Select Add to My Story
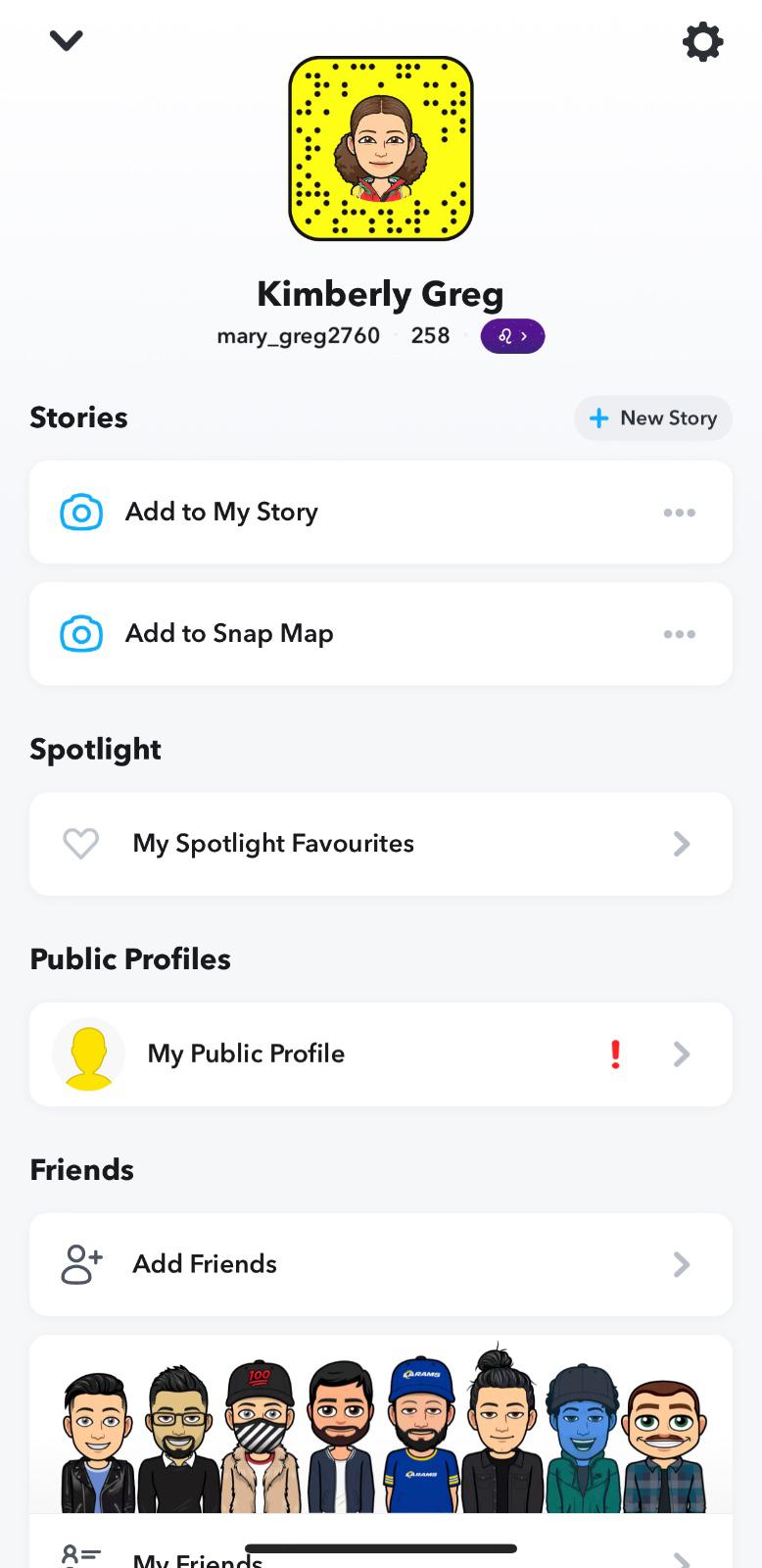Image resolution: width=762 pixels, height=1568 pixels. 221,513
